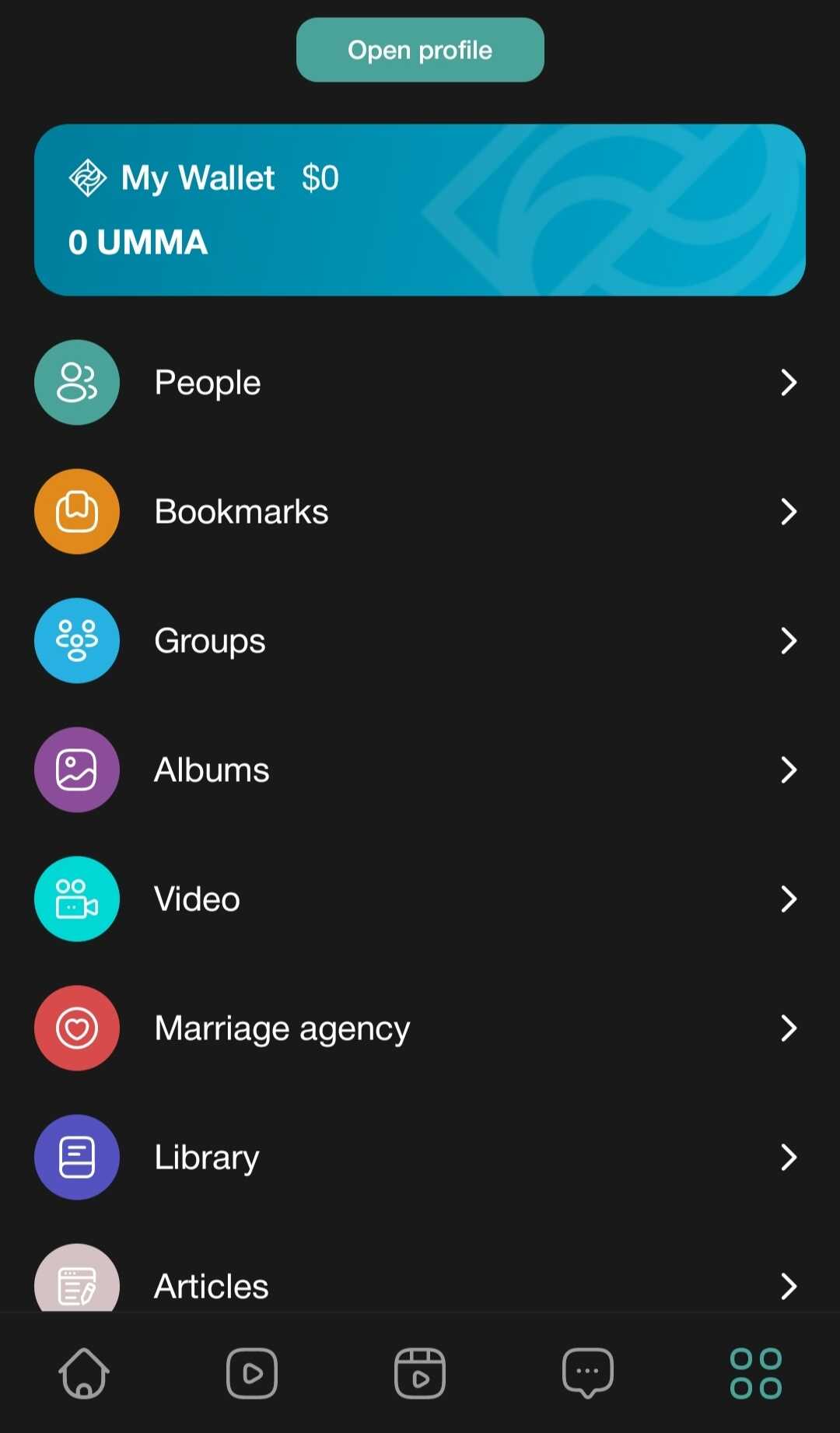This screenshot has height=1433, width=840.
Task: Switch to the video play tab
Action: pos(252,1373)
